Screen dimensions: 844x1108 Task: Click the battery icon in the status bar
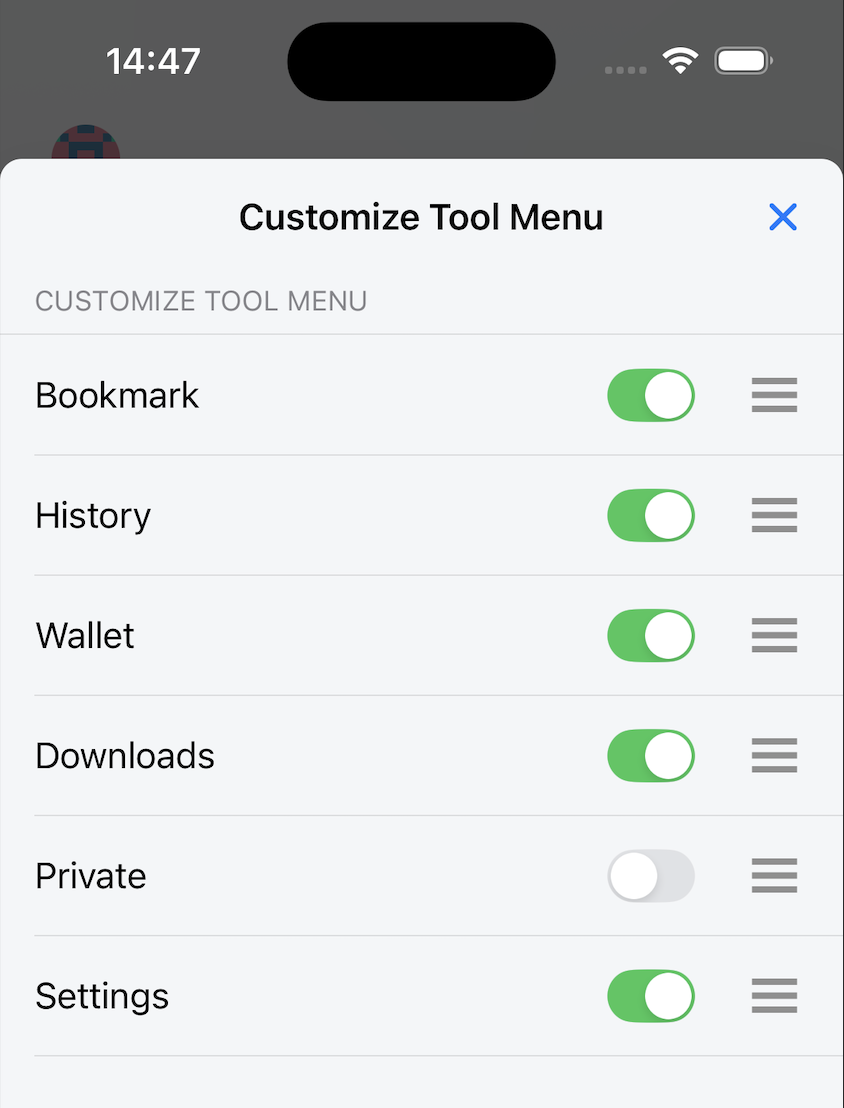pyautogui.click(x=743, y=60)
